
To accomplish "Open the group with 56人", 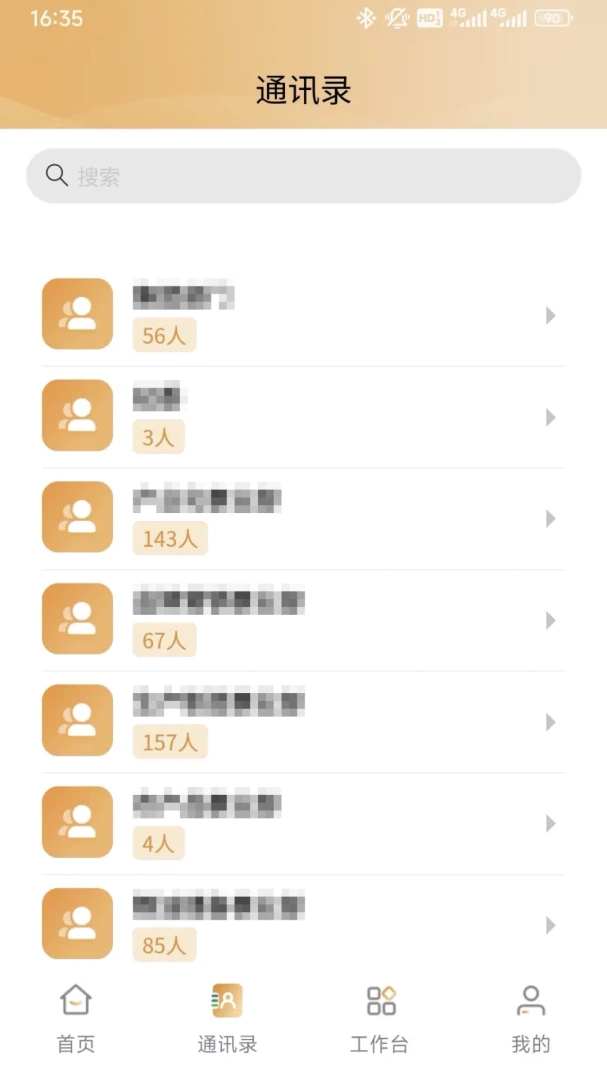I will pyautogui.click(x=303, y=315).
